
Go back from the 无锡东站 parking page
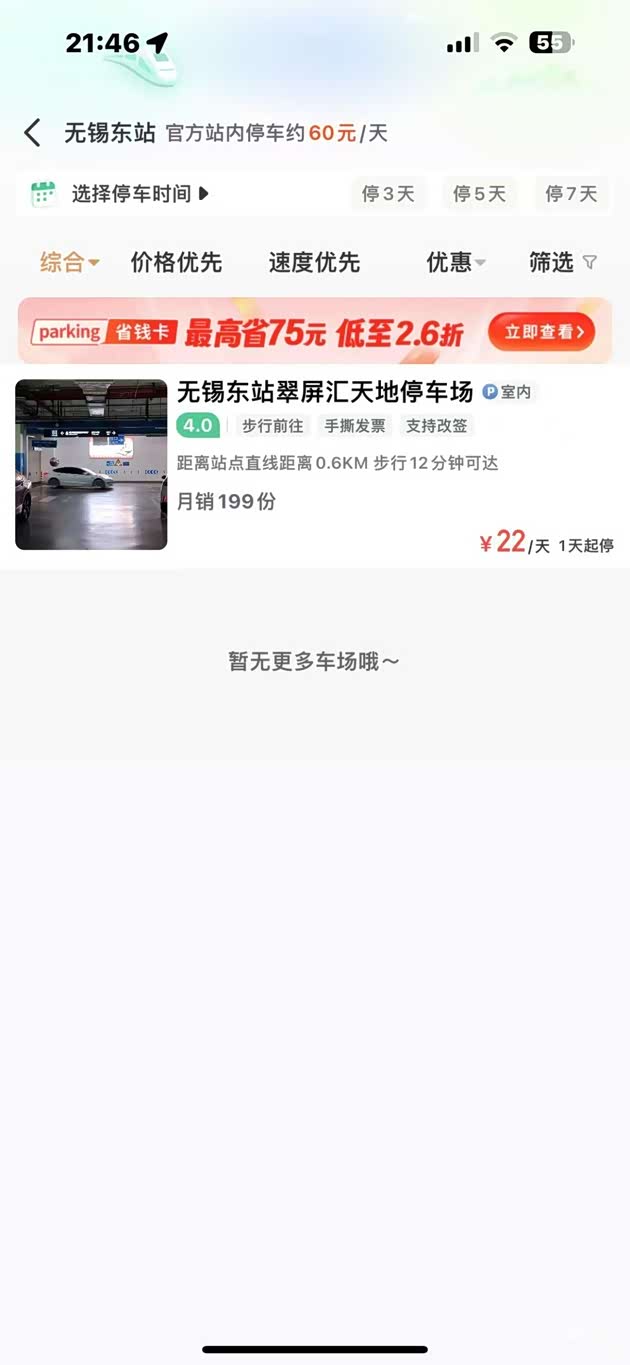pyautogui.click(x=33, y=133)
